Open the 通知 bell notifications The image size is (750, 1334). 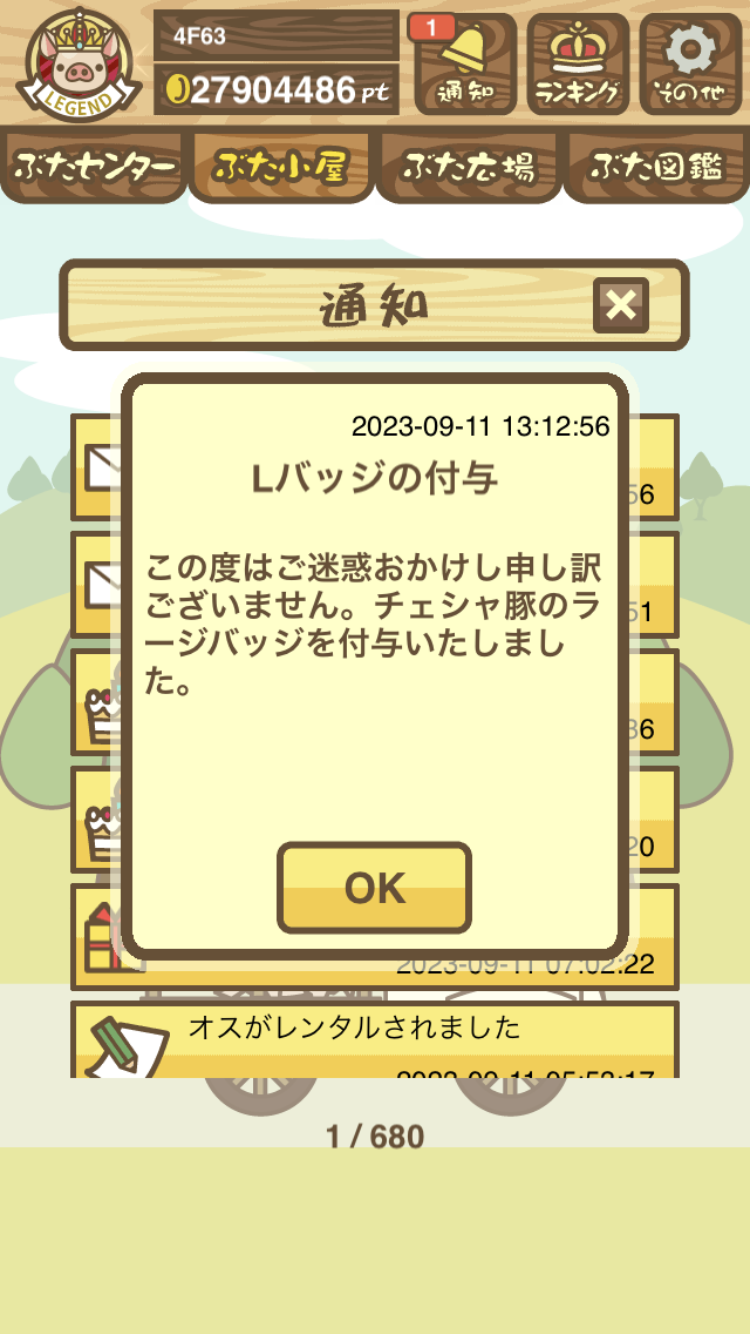[465, 64]
